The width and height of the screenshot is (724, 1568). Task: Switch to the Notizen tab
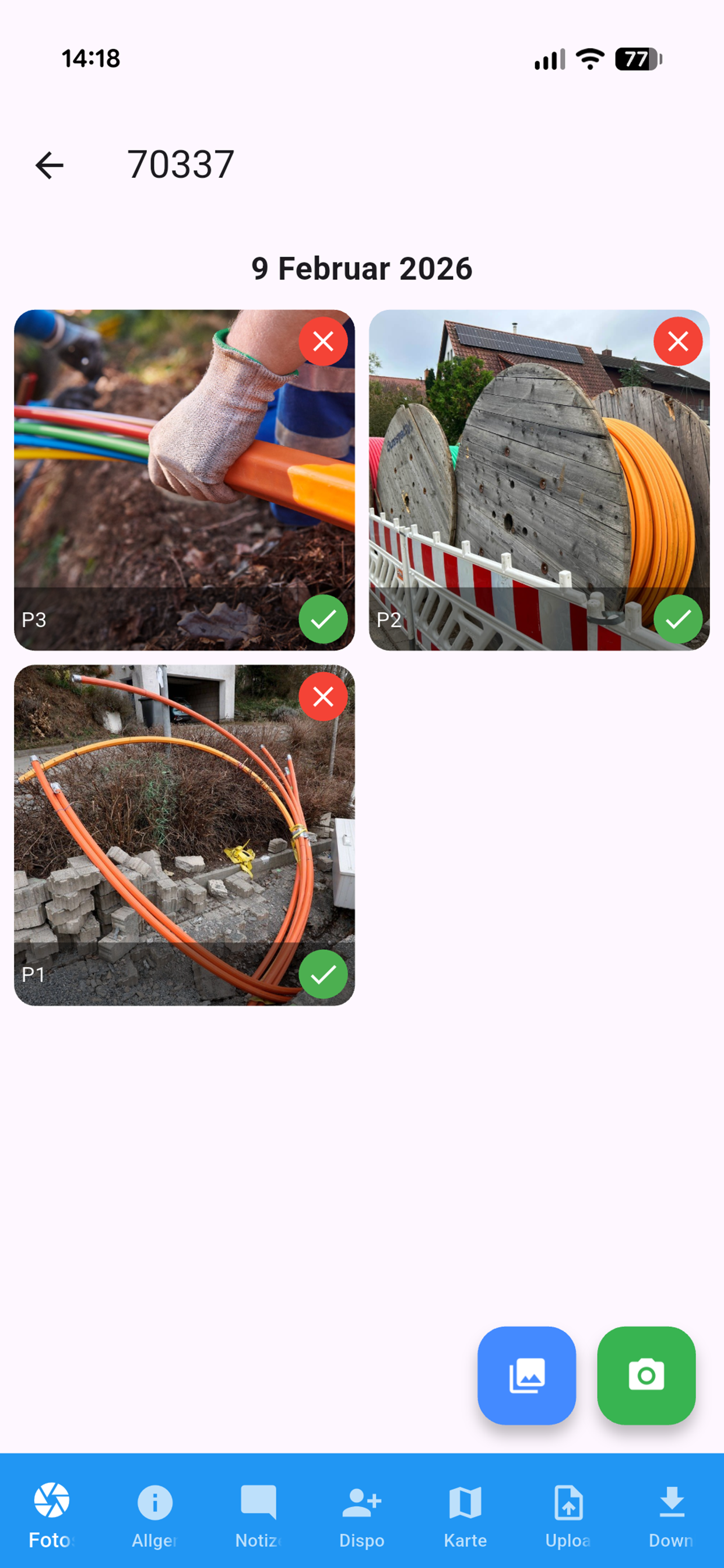pos(258,1513)
